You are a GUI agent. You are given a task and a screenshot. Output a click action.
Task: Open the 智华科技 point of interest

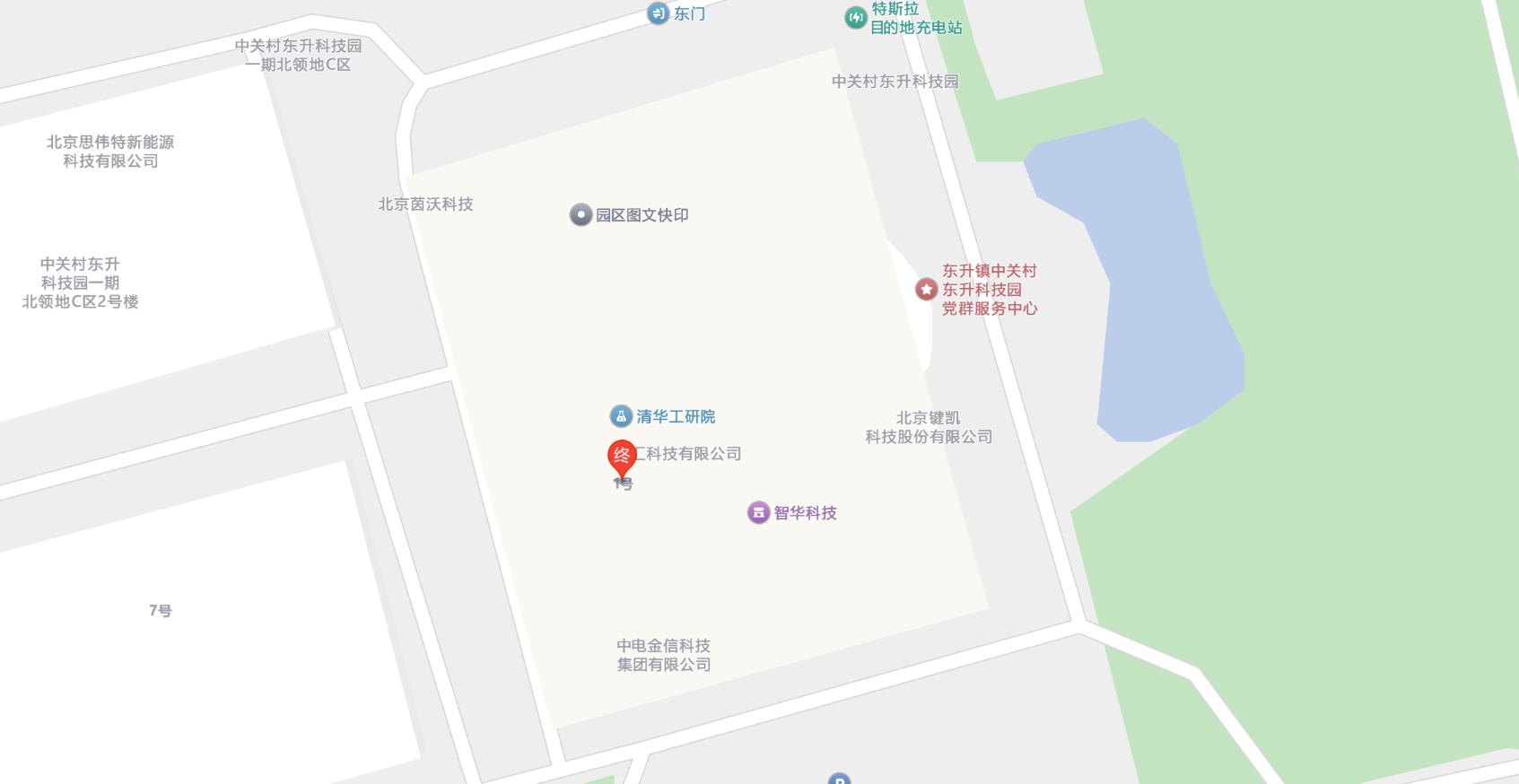(759, 512)
